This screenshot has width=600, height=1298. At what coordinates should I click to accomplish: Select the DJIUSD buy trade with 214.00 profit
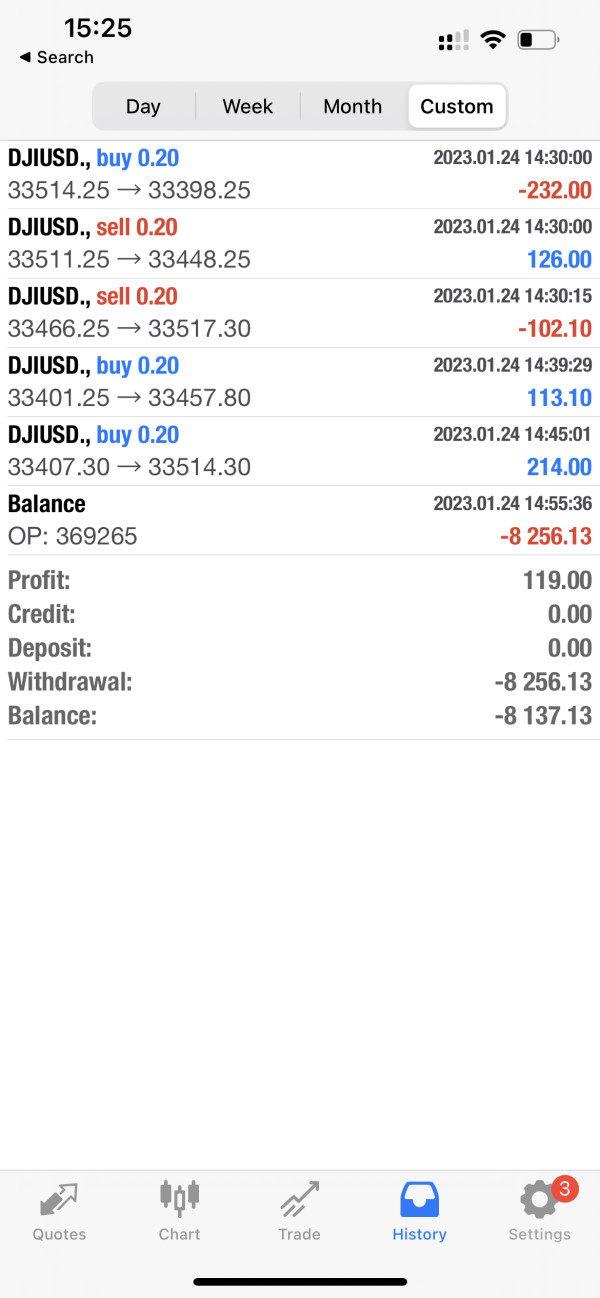tap(300, 450)
